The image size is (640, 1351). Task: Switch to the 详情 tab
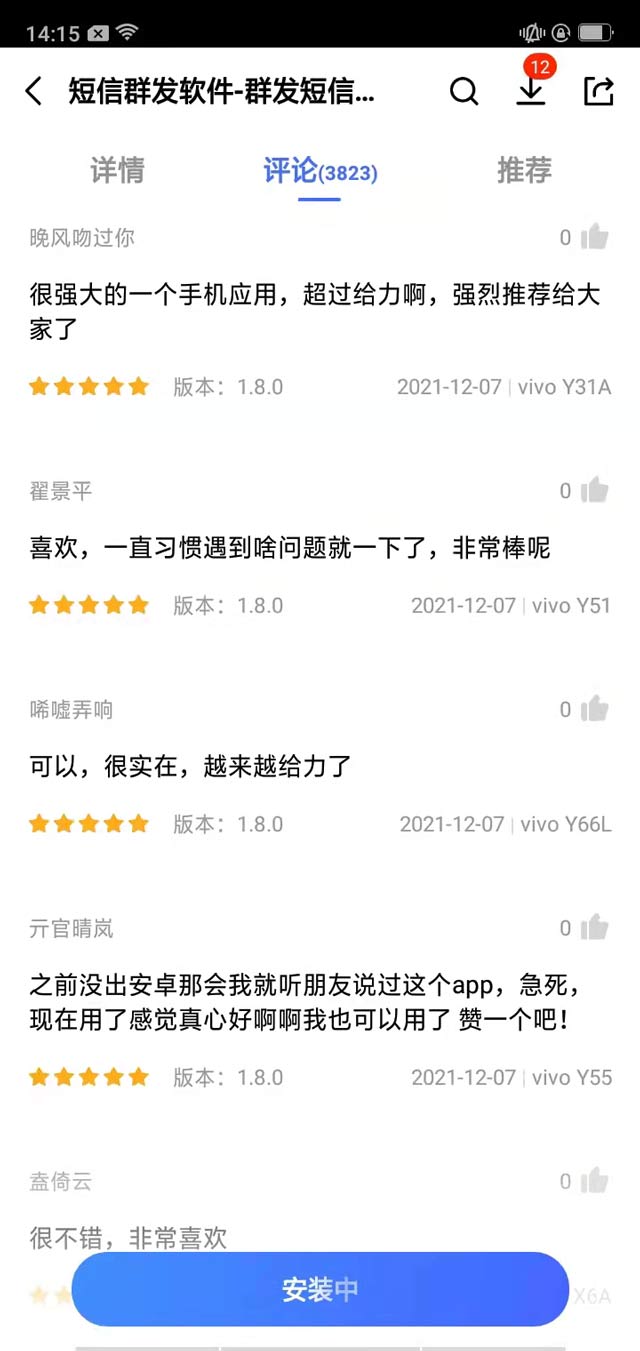117,171
